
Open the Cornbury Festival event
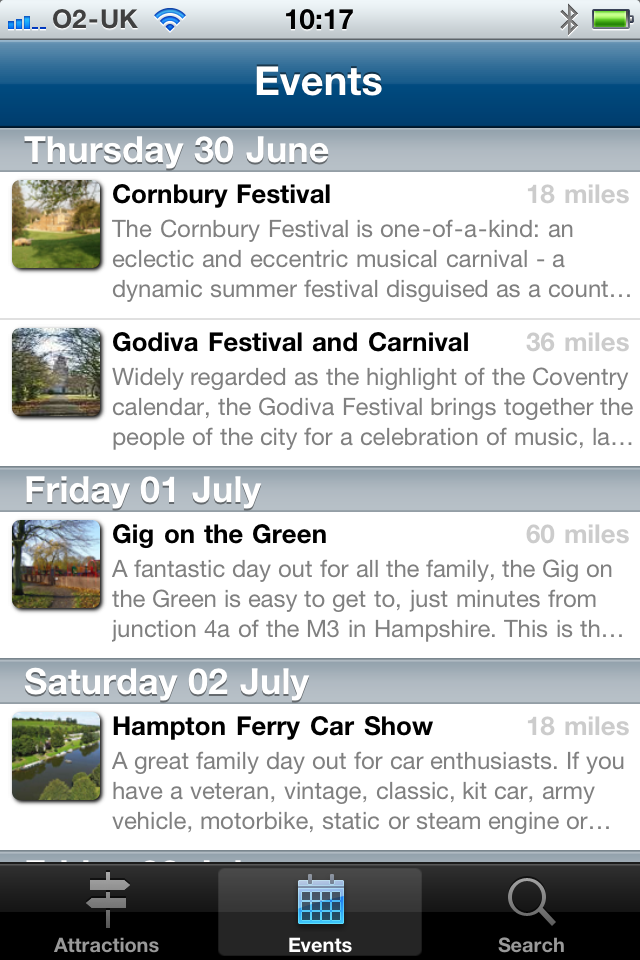pyautogui.click(x=320, y=244)
